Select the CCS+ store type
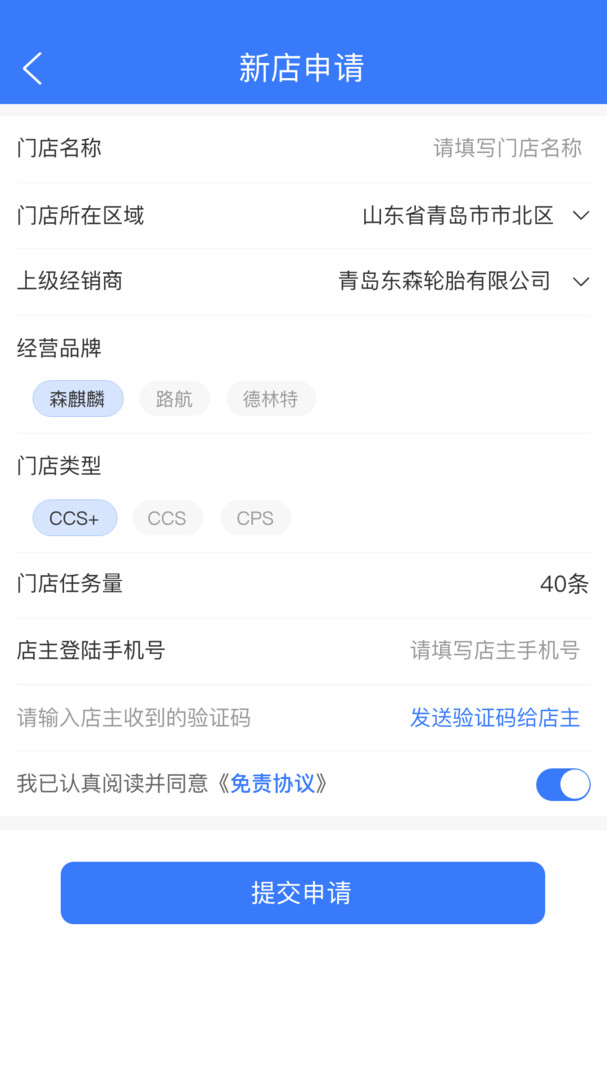607x1080 pixels. (x=74, y=518)
